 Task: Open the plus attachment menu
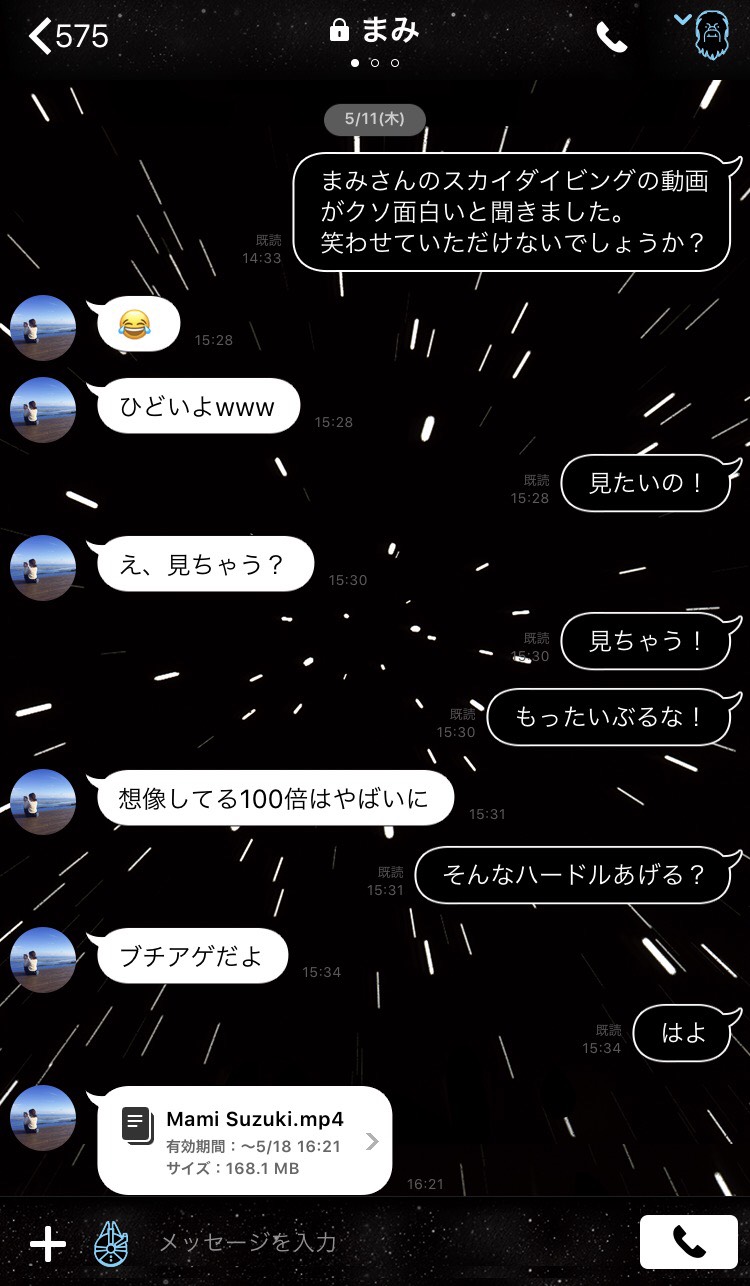click(47, 1244)
